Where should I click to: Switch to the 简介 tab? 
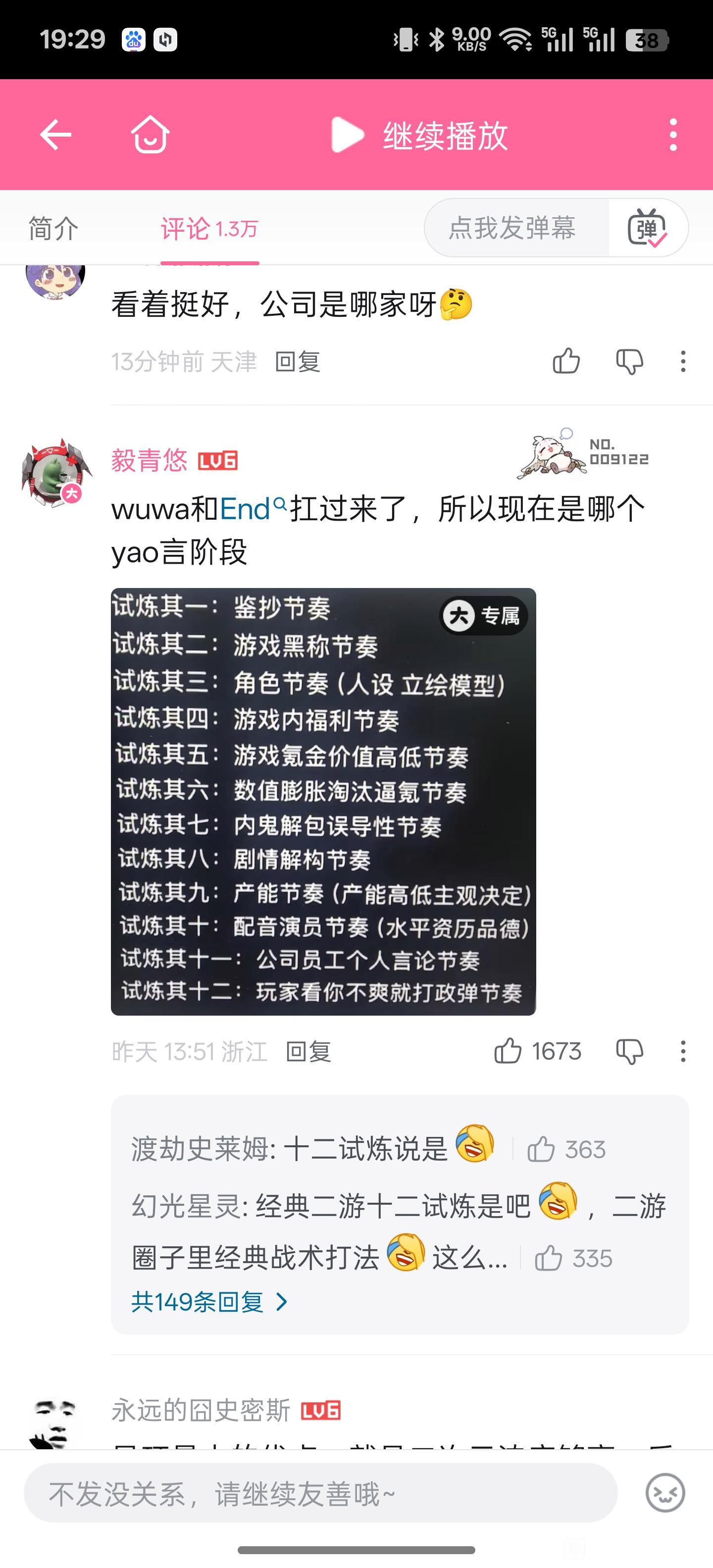[53, 229]
